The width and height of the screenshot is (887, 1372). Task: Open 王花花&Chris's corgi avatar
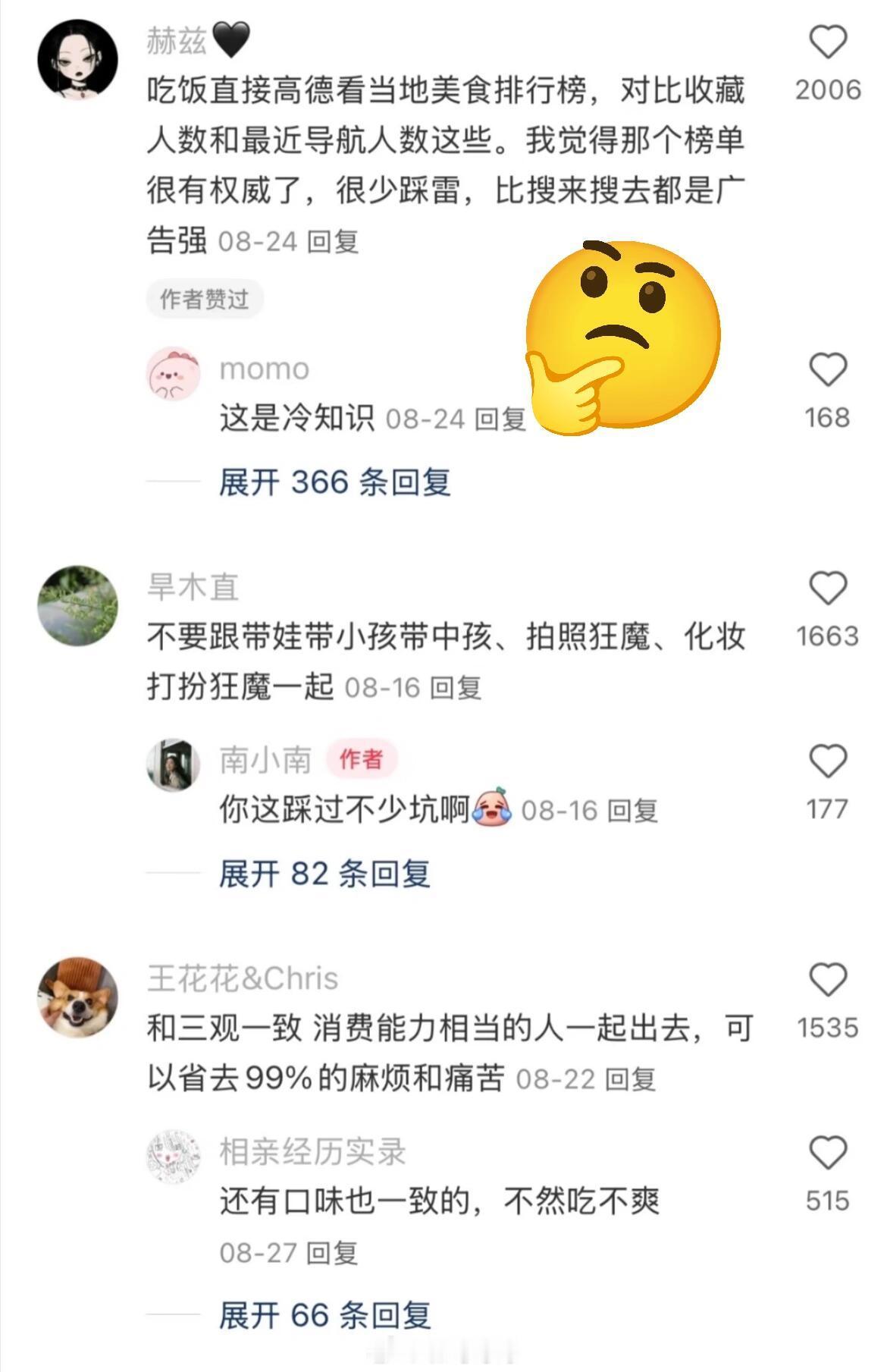(x=78, y=997)
